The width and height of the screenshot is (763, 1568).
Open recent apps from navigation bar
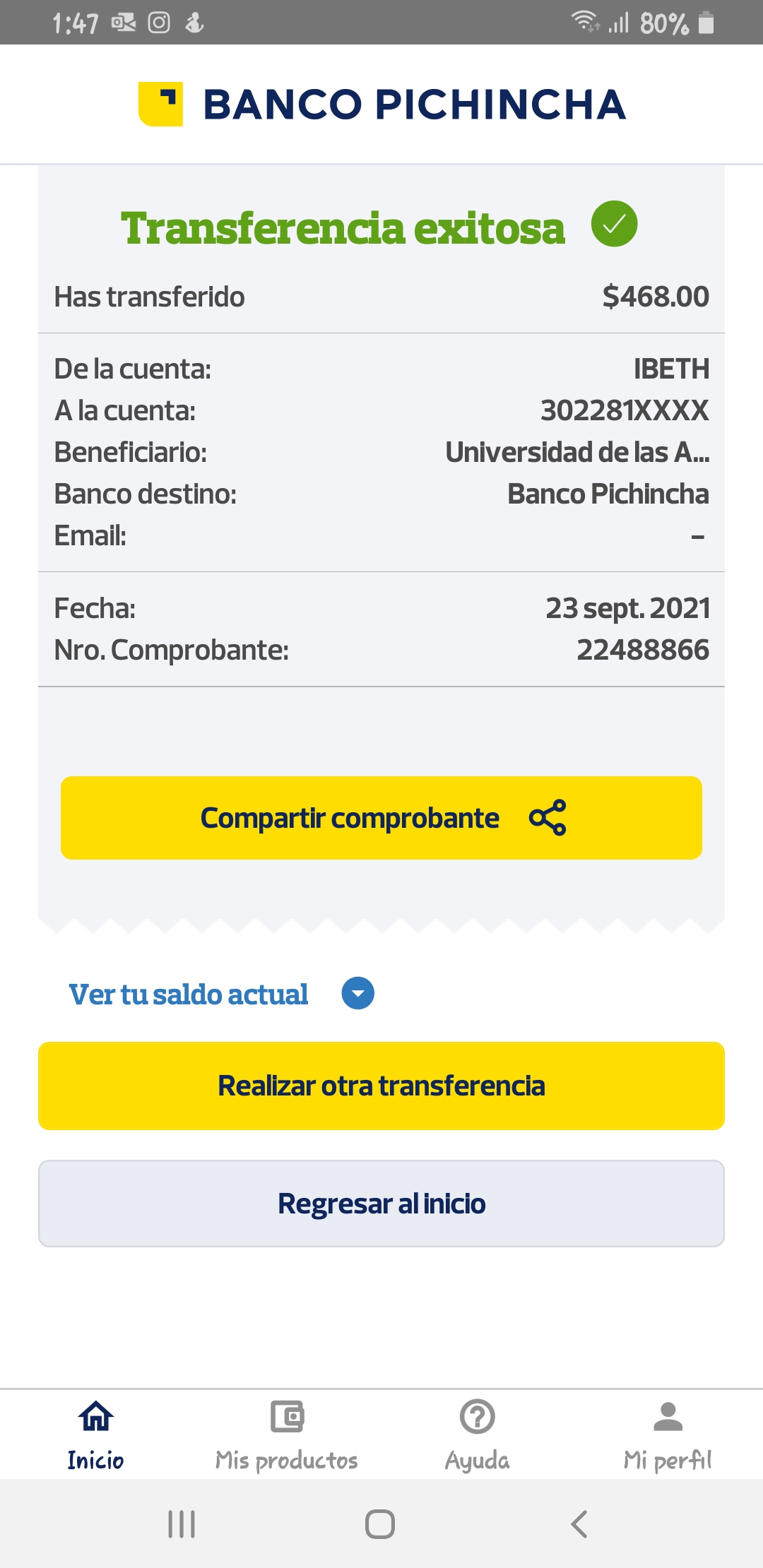pos(182,1524)
